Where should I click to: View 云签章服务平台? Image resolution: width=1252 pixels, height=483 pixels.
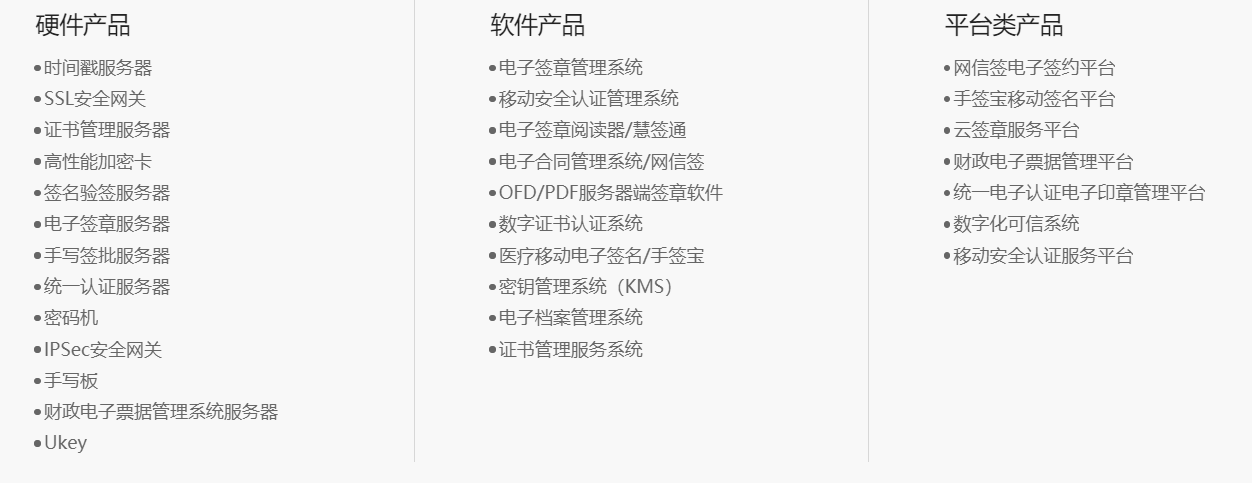click(1016, 130)
